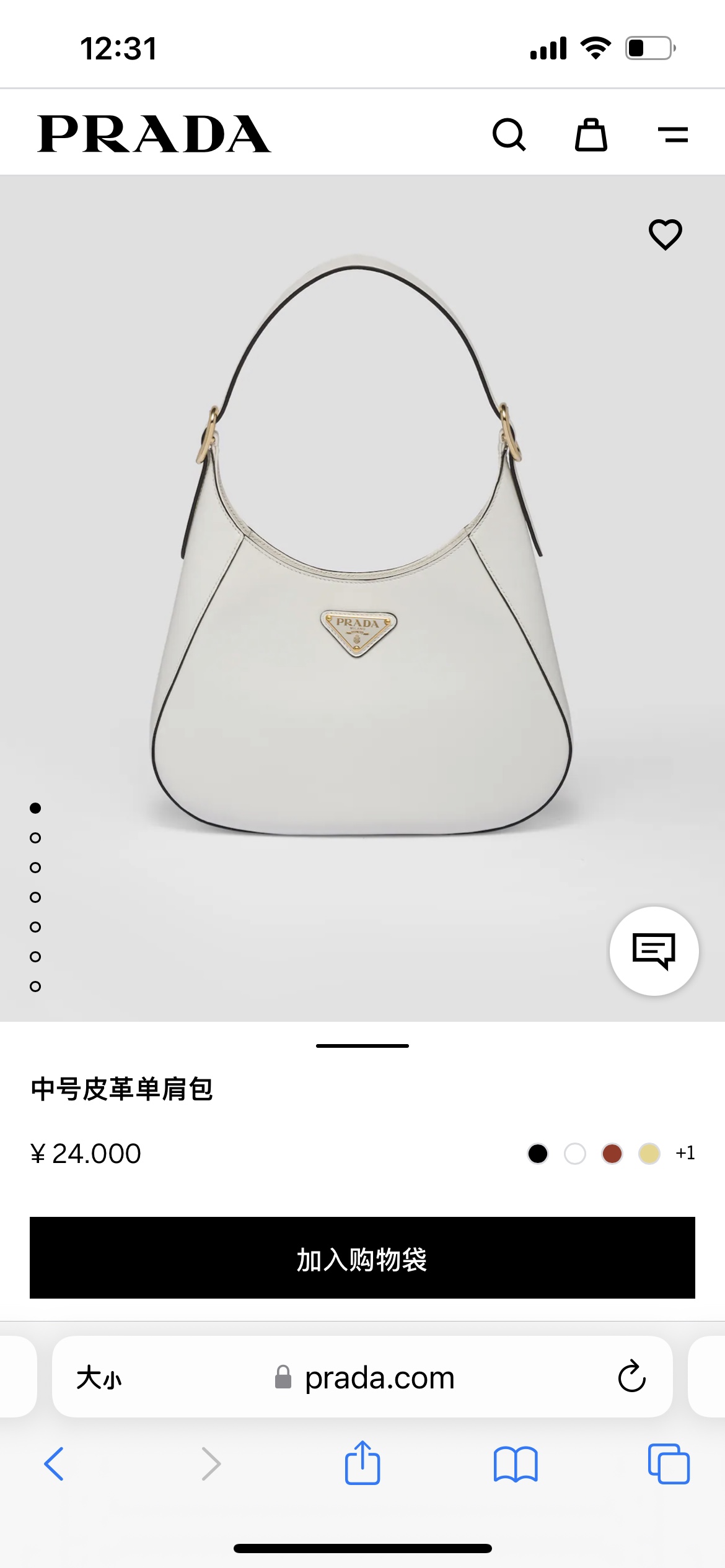Open the search magnifier icon

click(x=509, y=134)
